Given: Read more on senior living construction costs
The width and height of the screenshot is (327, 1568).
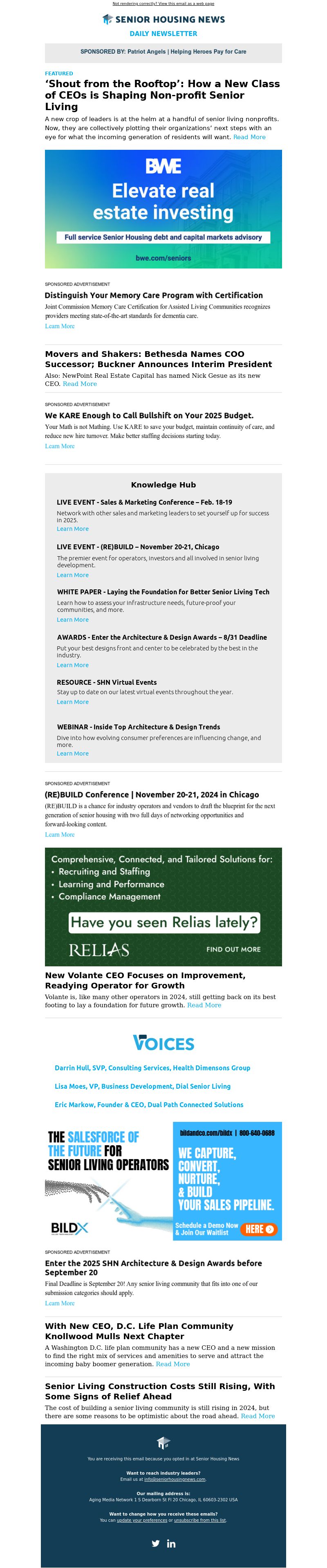Looking at the screenshot, I should [x=257, y=1416].
